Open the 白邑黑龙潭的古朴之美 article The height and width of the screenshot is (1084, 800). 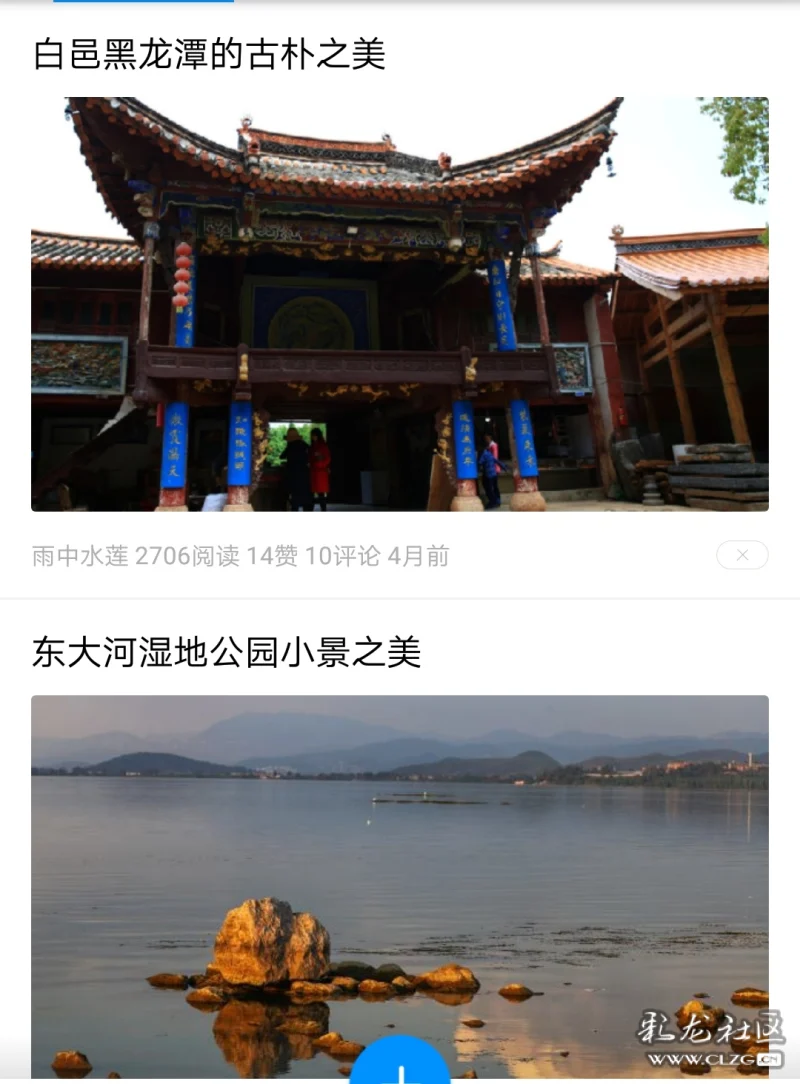(209, 54)
